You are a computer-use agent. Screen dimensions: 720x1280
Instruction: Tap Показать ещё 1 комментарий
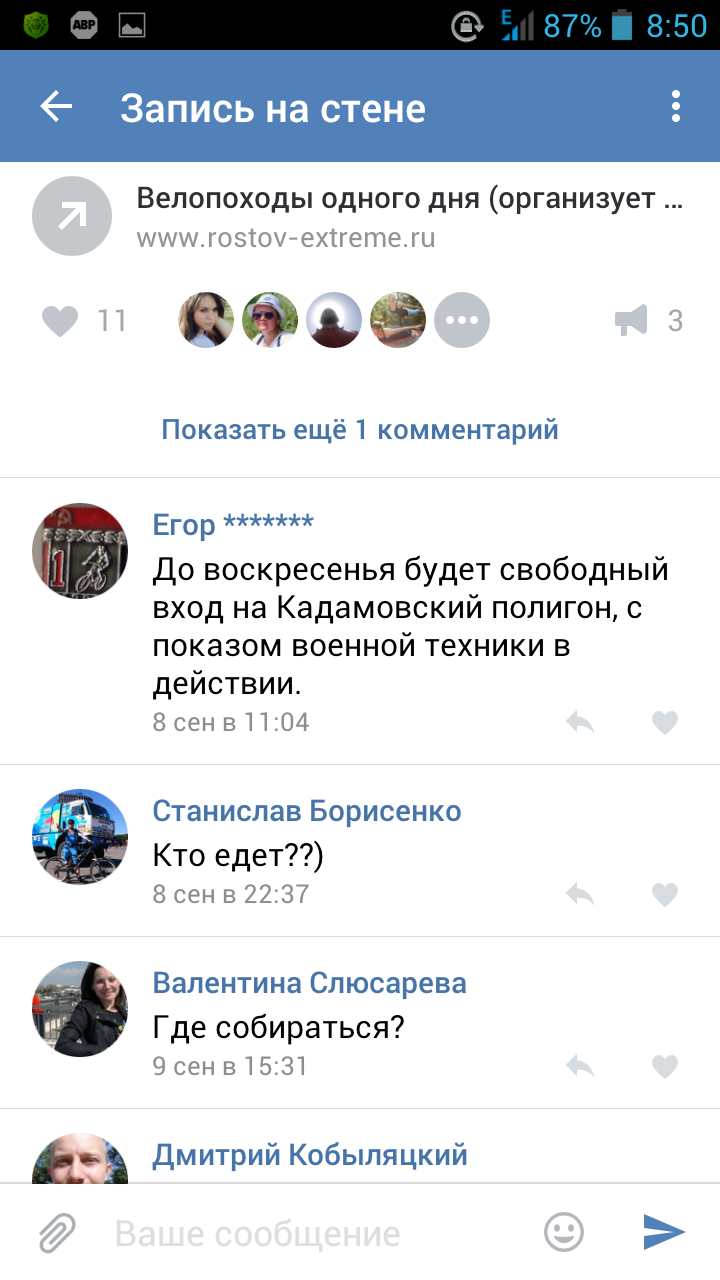pos(360,430)
